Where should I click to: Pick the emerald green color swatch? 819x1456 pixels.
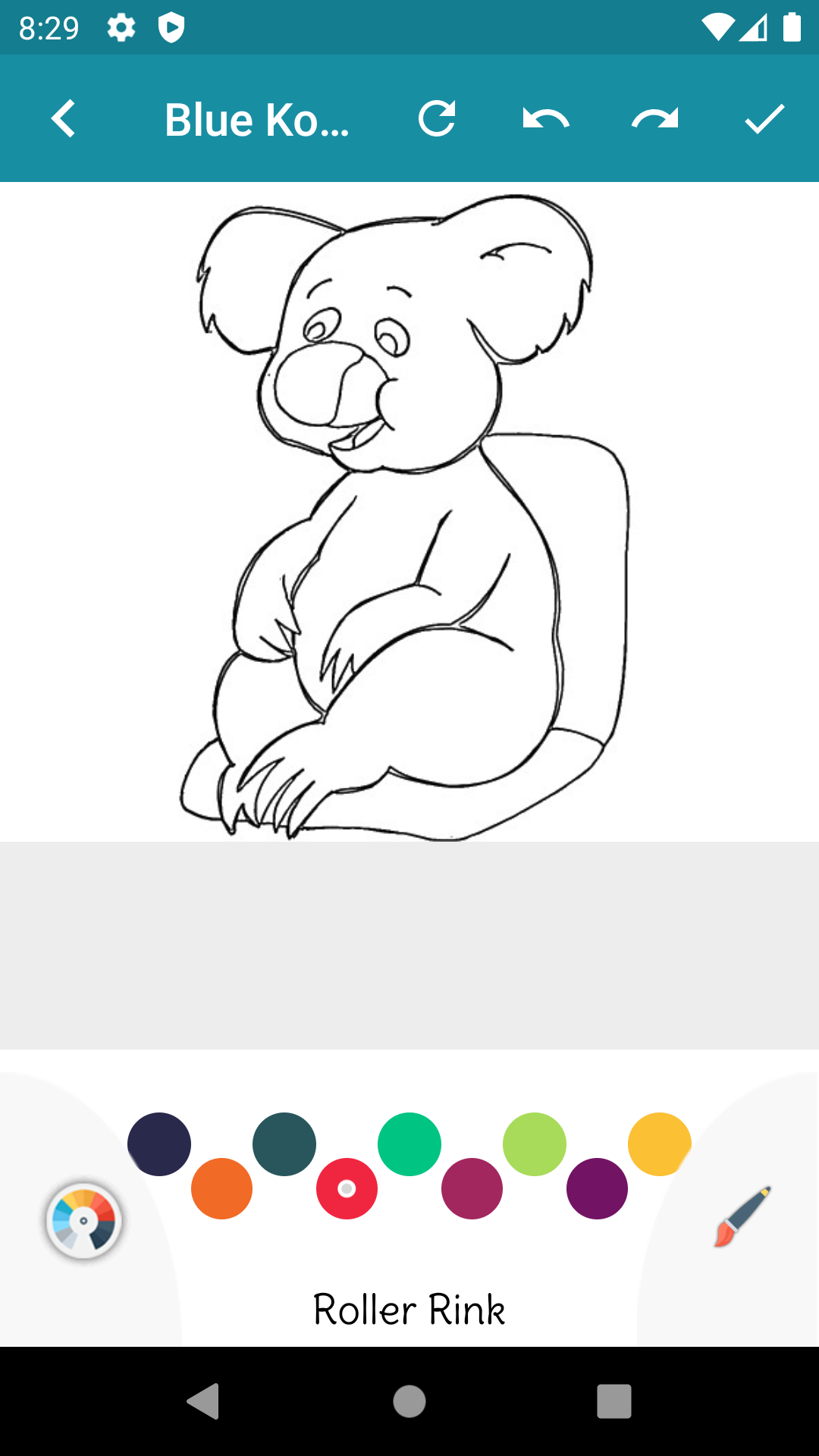[x=409, y=1144]
